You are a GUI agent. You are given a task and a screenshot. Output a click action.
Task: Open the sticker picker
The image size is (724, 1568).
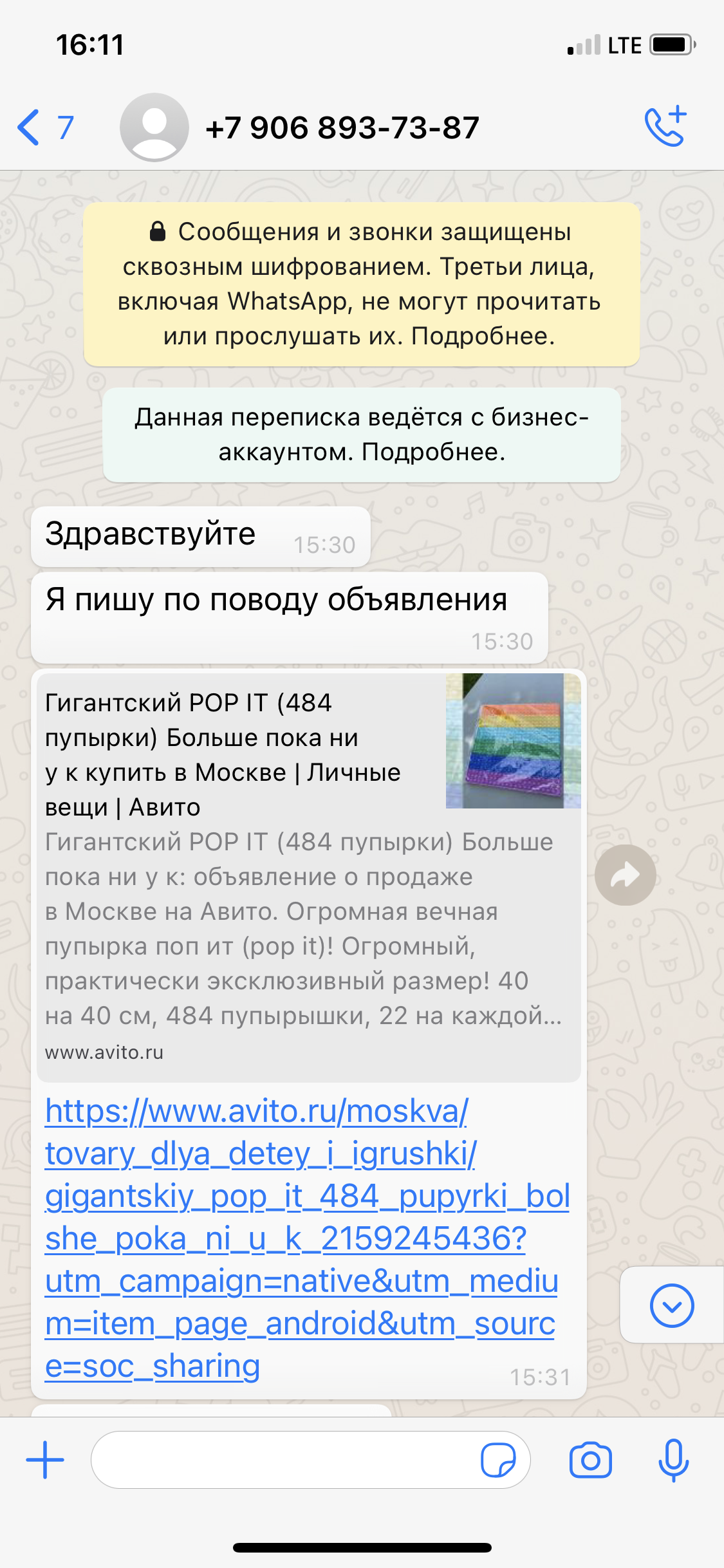(498, 1459)
